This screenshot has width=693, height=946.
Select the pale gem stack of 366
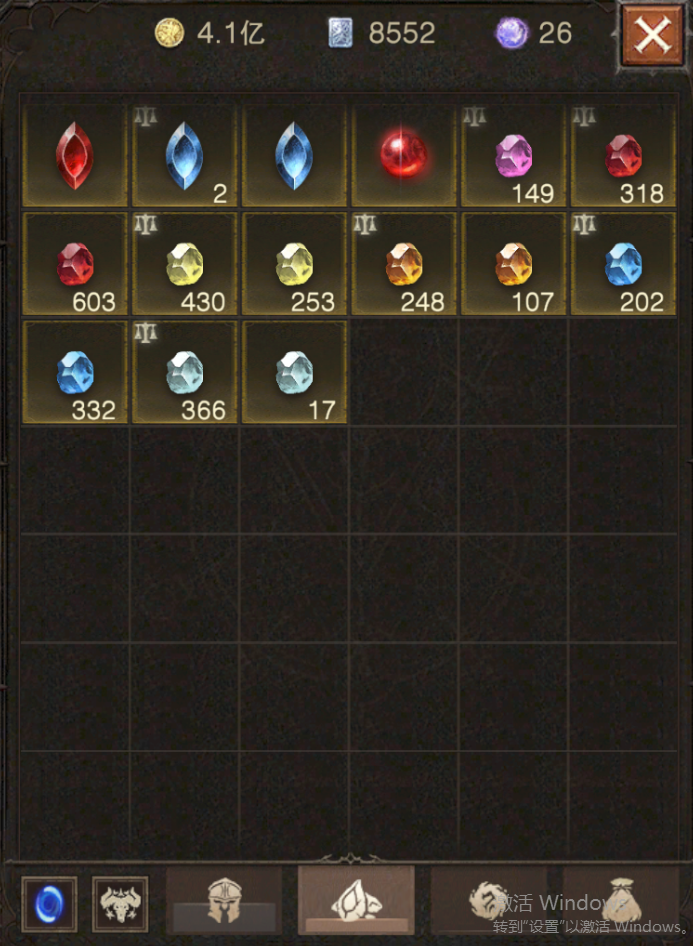(185, 372)
